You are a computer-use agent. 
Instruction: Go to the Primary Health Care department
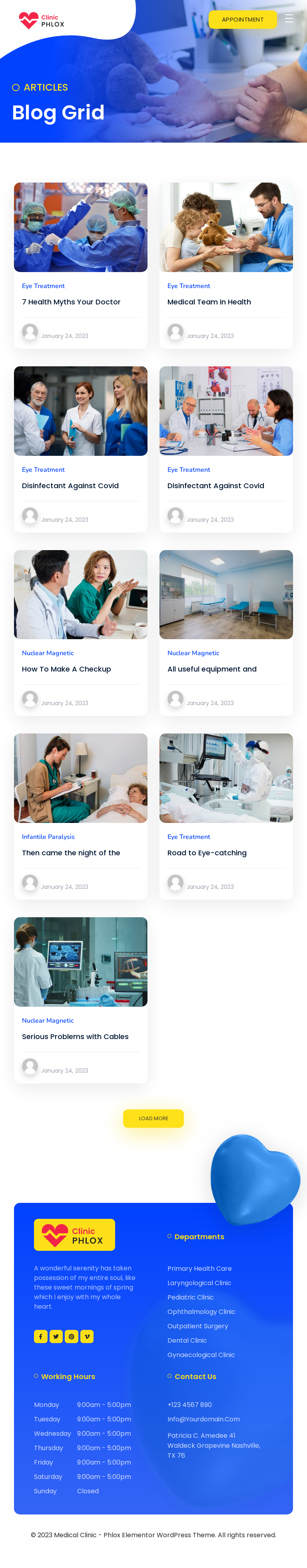point(199,1268)
